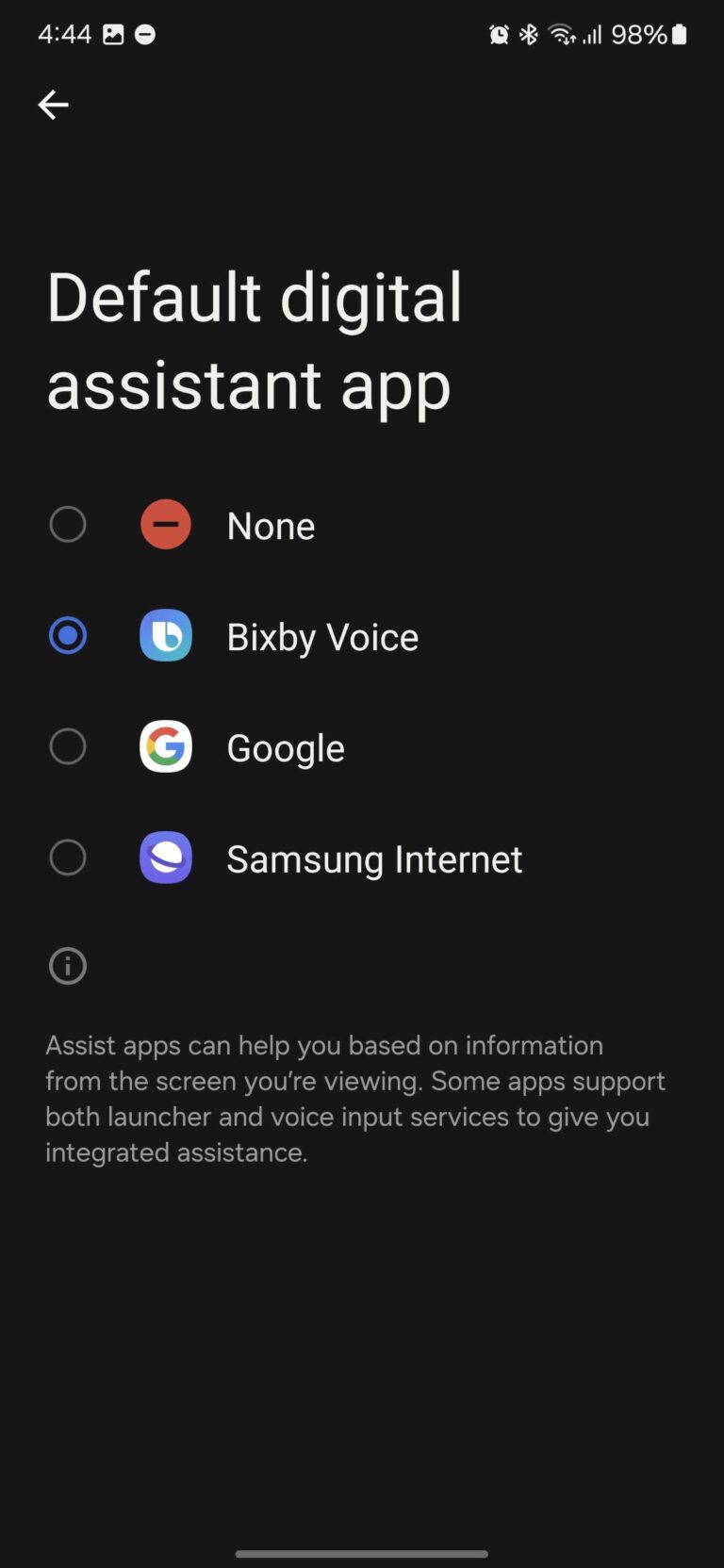Click the Samsung Internet app icon

(x=165, y=857)
